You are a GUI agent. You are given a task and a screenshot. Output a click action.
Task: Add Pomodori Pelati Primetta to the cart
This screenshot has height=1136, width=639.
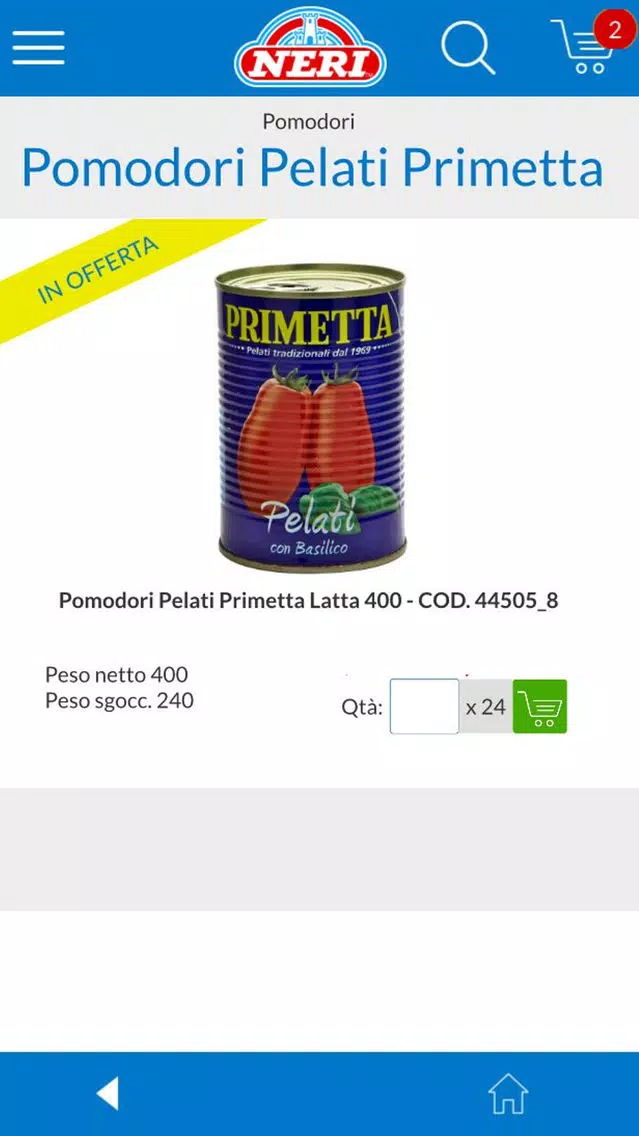click(x=540, y=706)
